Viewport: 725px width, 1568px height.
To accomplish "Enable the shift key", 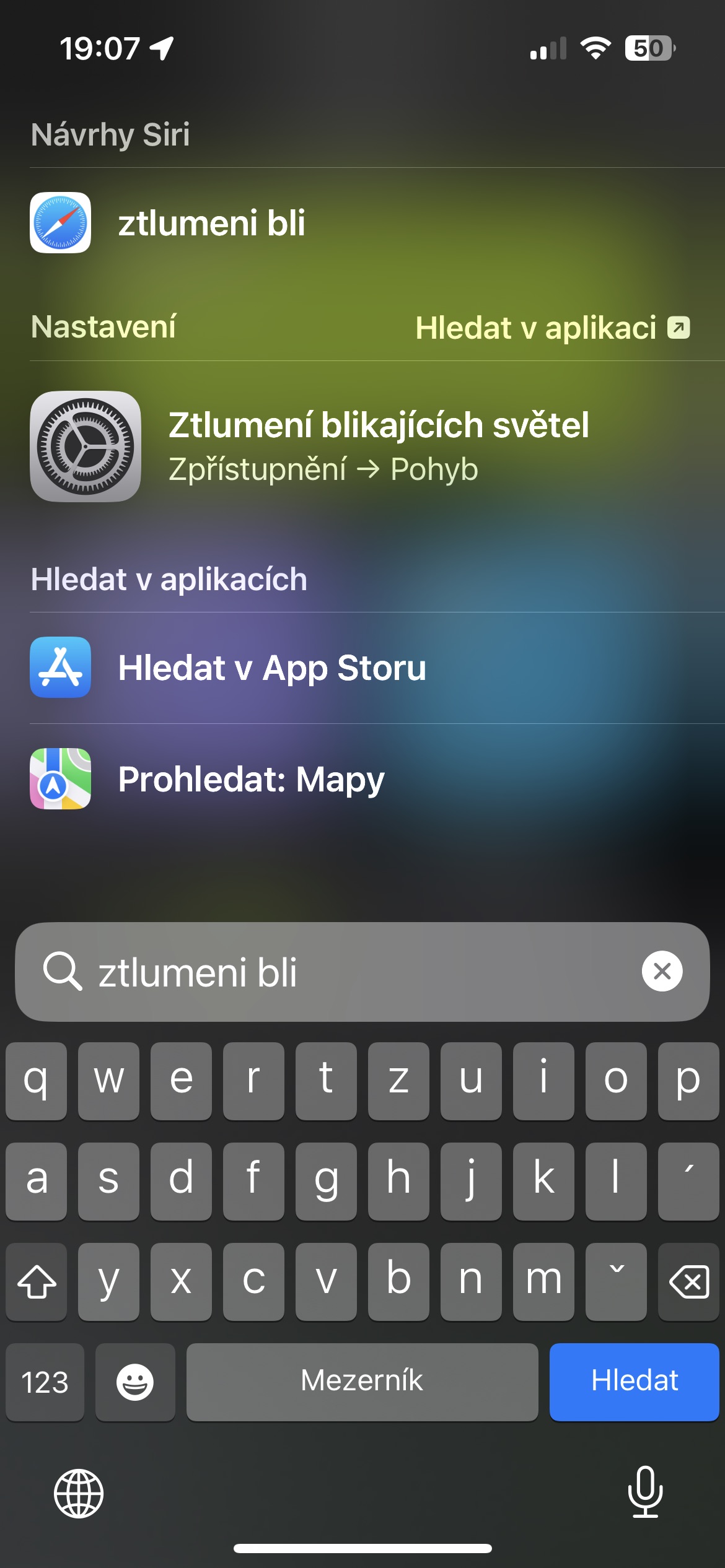I will click(37, 1281).
